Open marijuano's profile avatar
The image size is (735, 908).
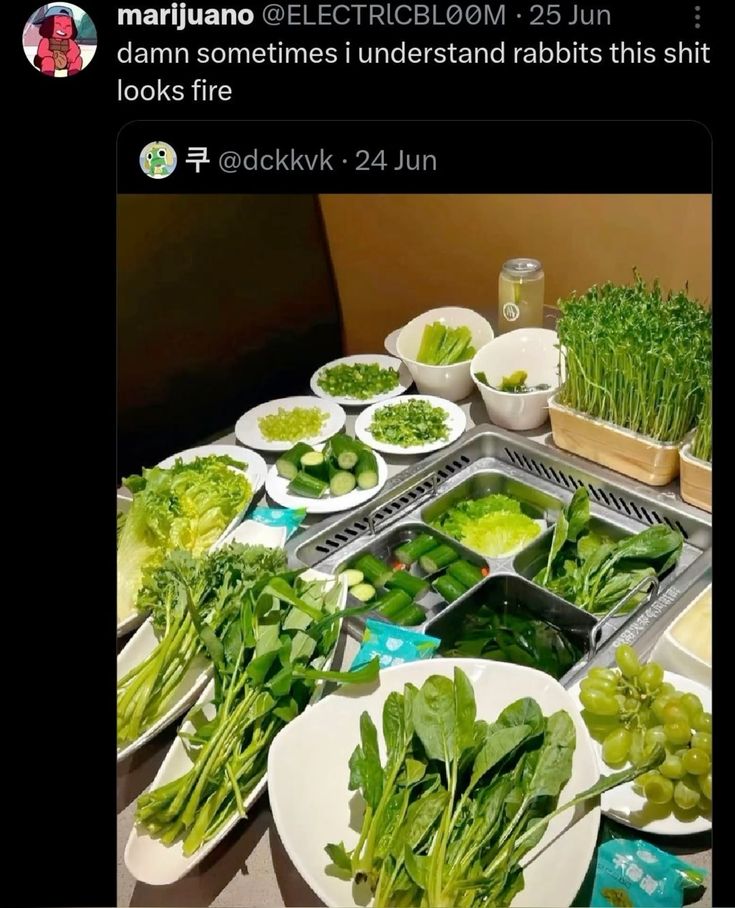click(x=59, y=40)
